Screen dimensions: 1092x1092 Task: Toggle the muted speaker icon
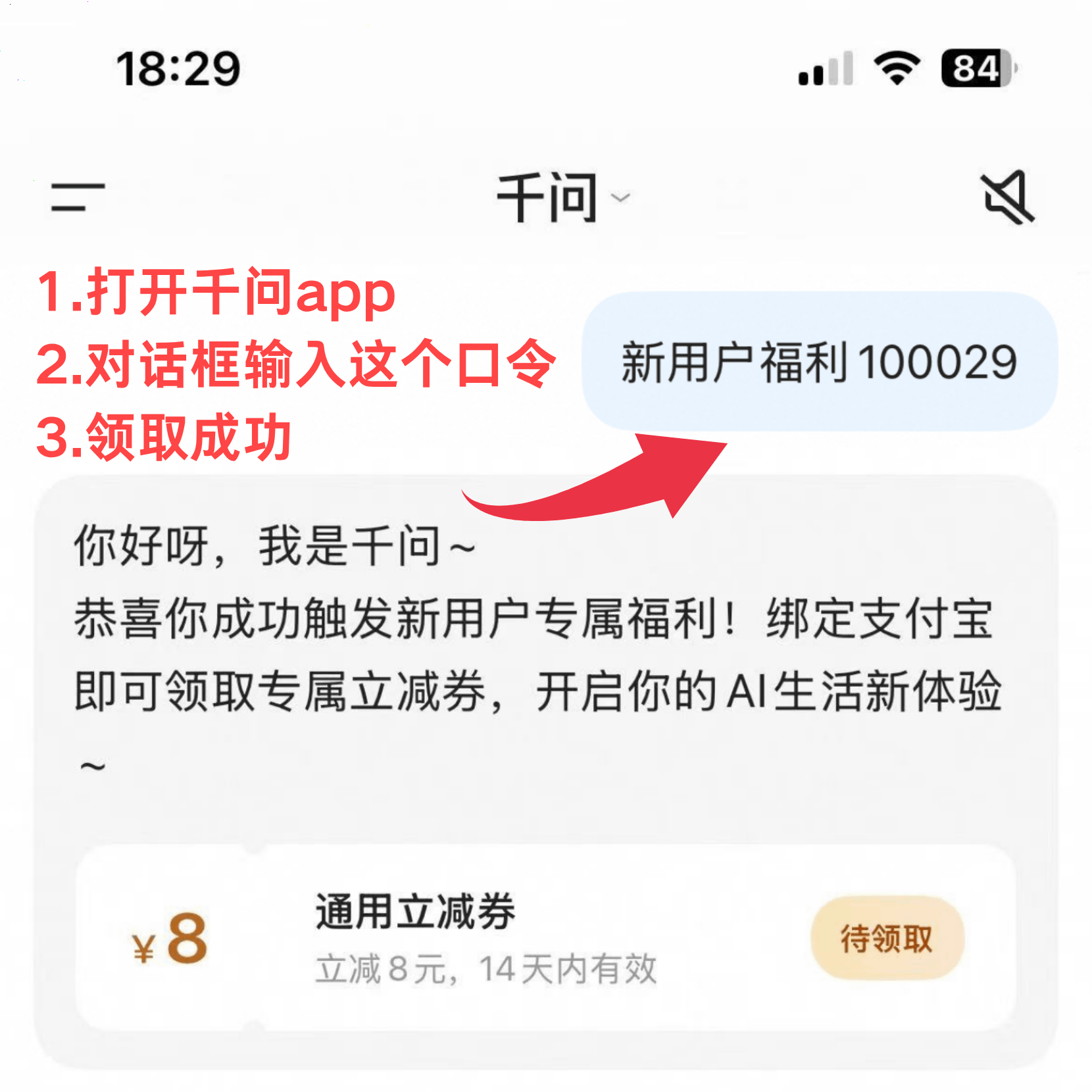pyautogui.click(x=1008, y=197)
